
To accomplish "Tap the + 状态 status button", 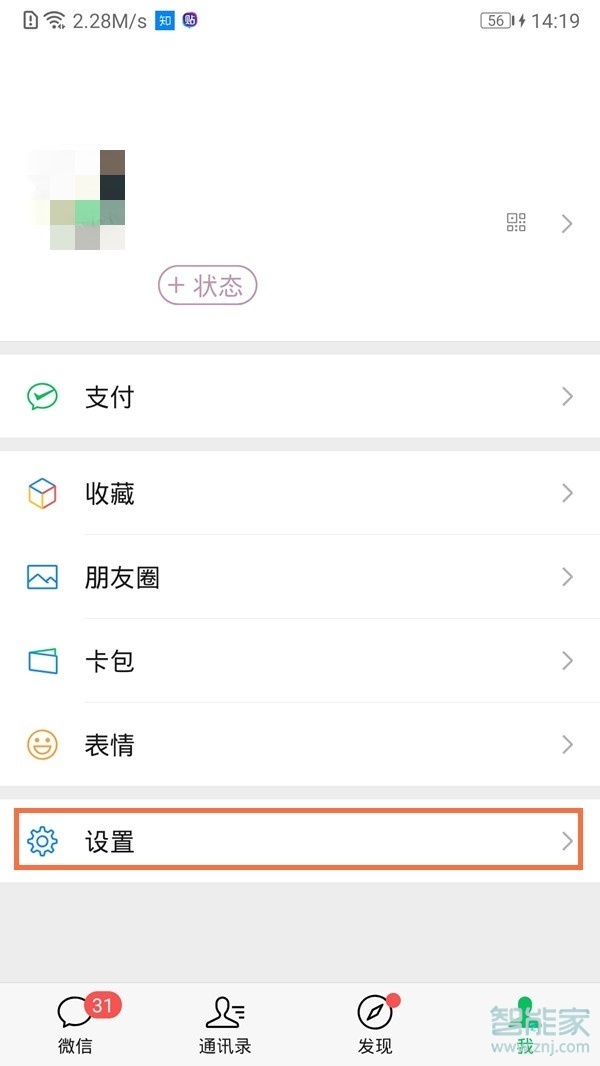I will pyautogui.click(x=207, y=286).
